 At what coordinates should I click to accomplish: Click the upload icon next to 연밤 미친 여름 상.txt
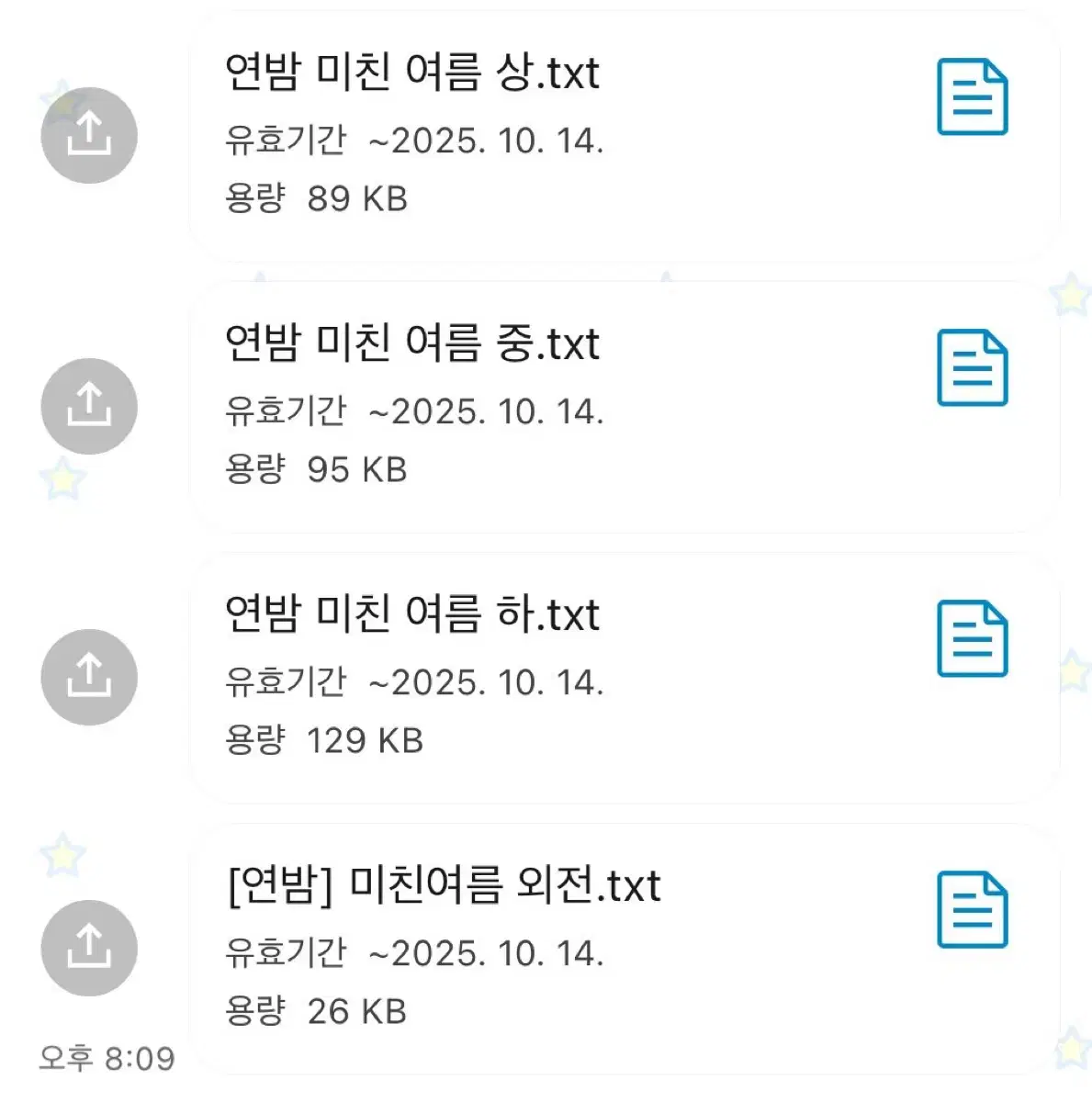[x=88, y=134]
